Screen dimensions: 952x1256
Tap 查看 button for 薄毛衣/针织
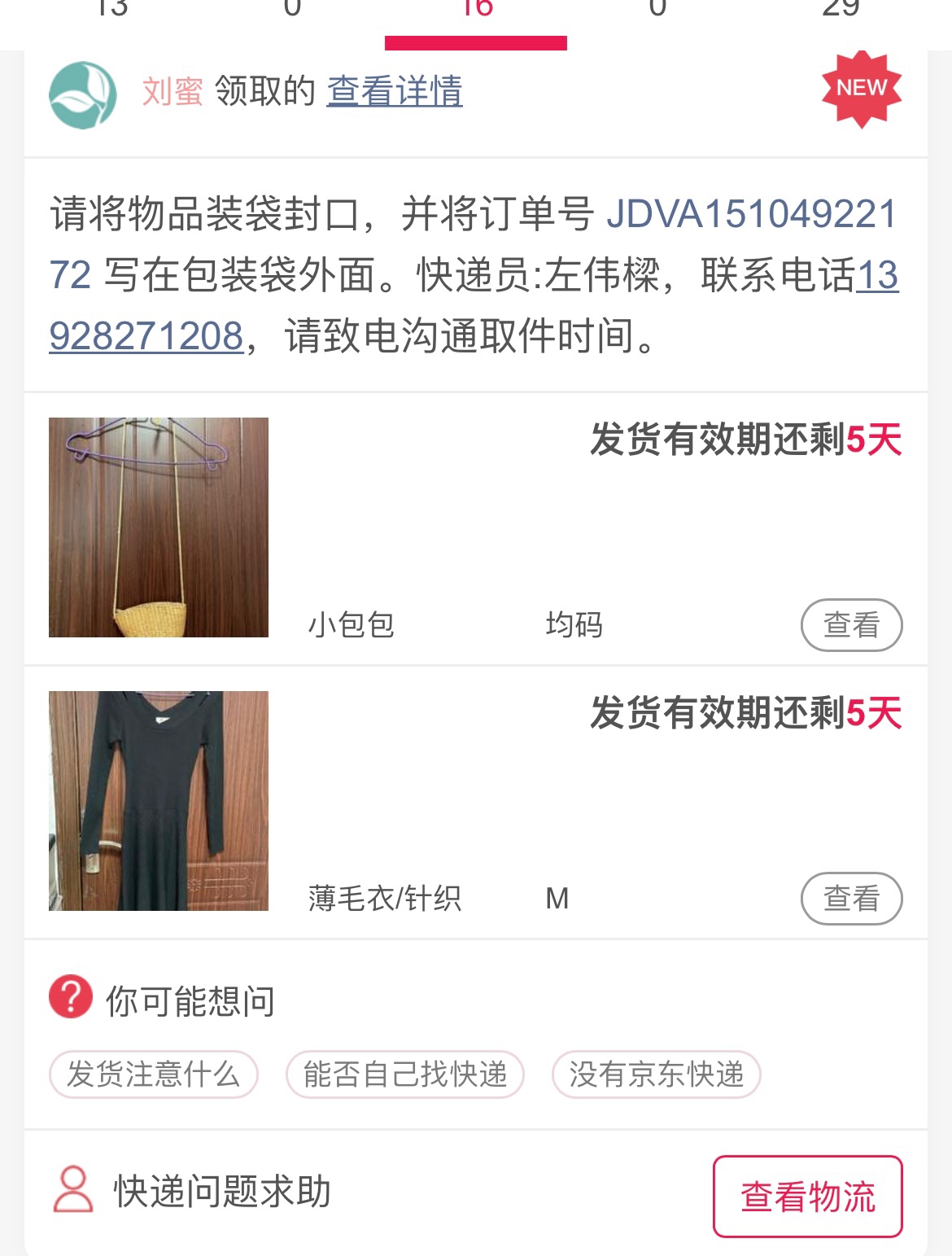click(851, 899)
